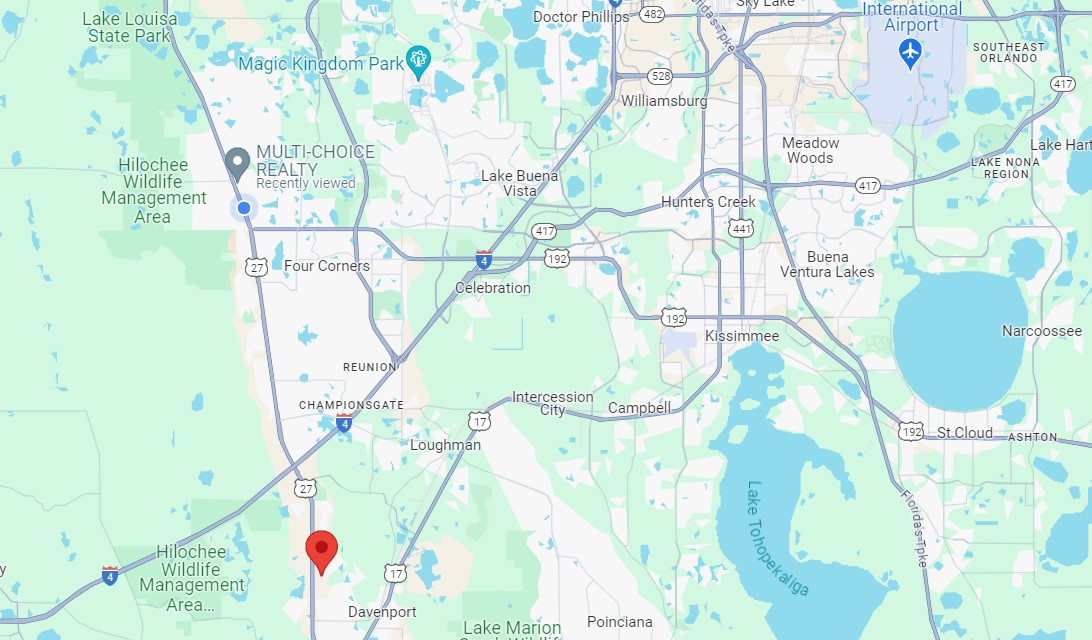Open the International Airport plane marker
1092x640 pixels.
910,52
